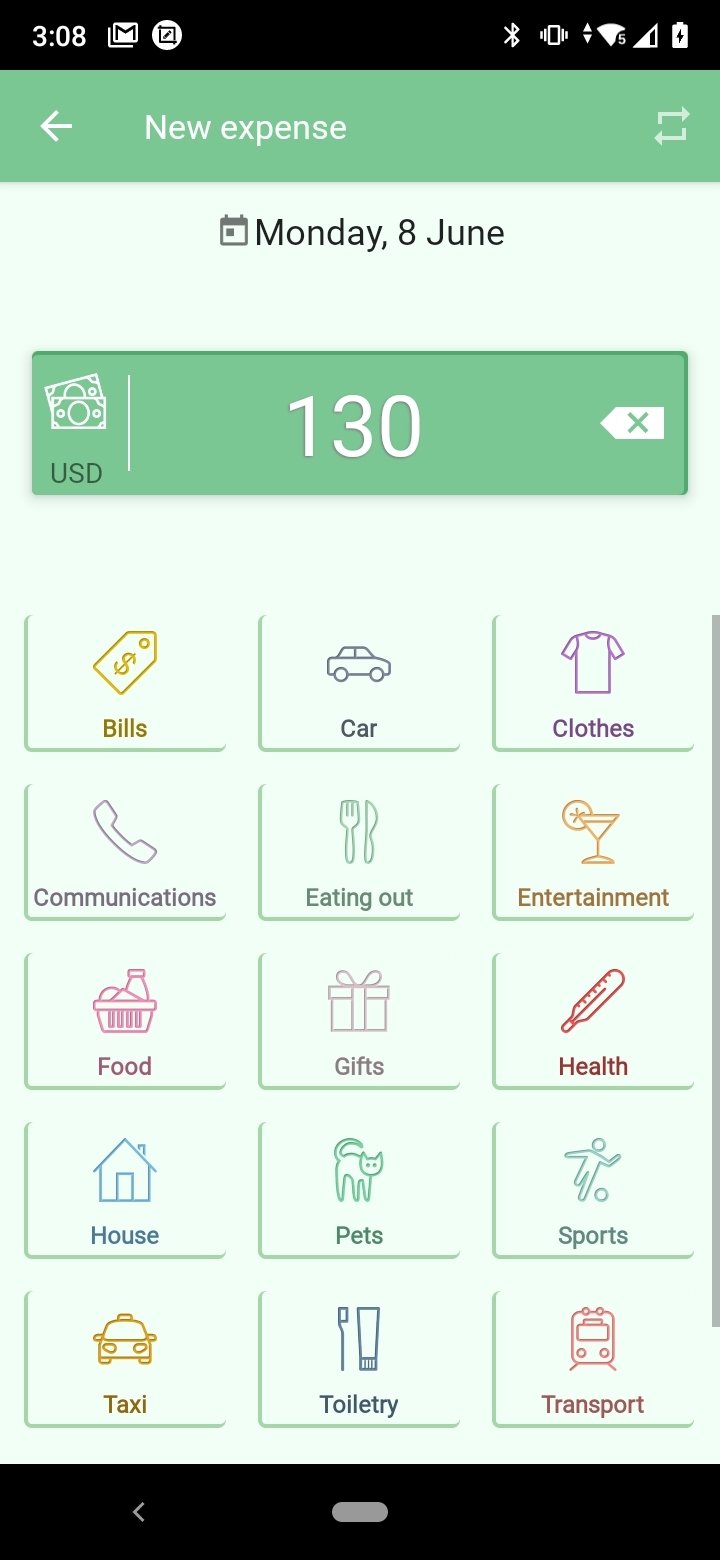Tap the repeat icon in the app bar
Image resolution: width=720 pixels, height=1560 pixels.
point(671,127)
